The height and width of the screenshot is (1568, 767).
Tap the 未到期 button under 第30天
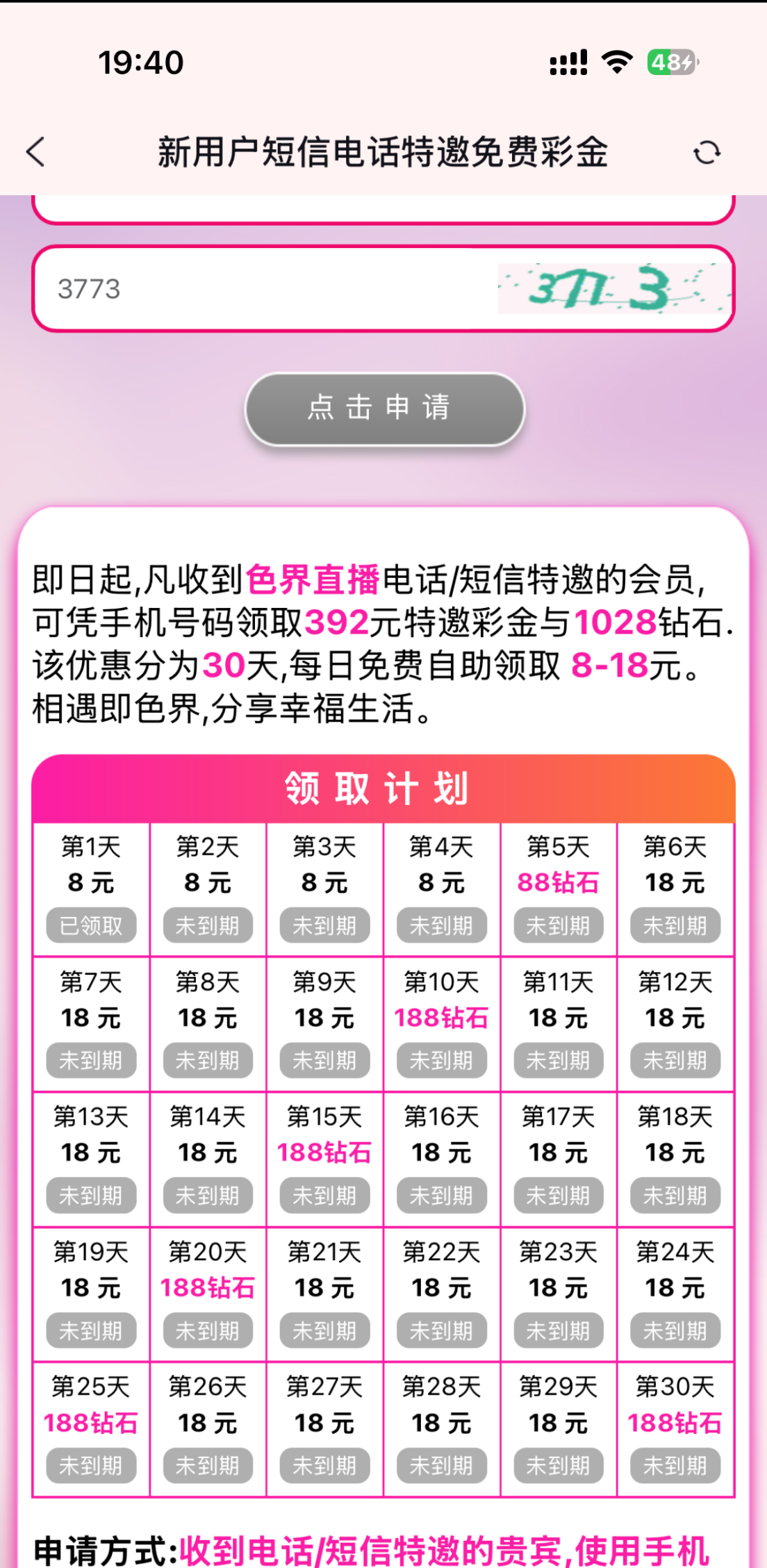click(x=675, y=1465)
